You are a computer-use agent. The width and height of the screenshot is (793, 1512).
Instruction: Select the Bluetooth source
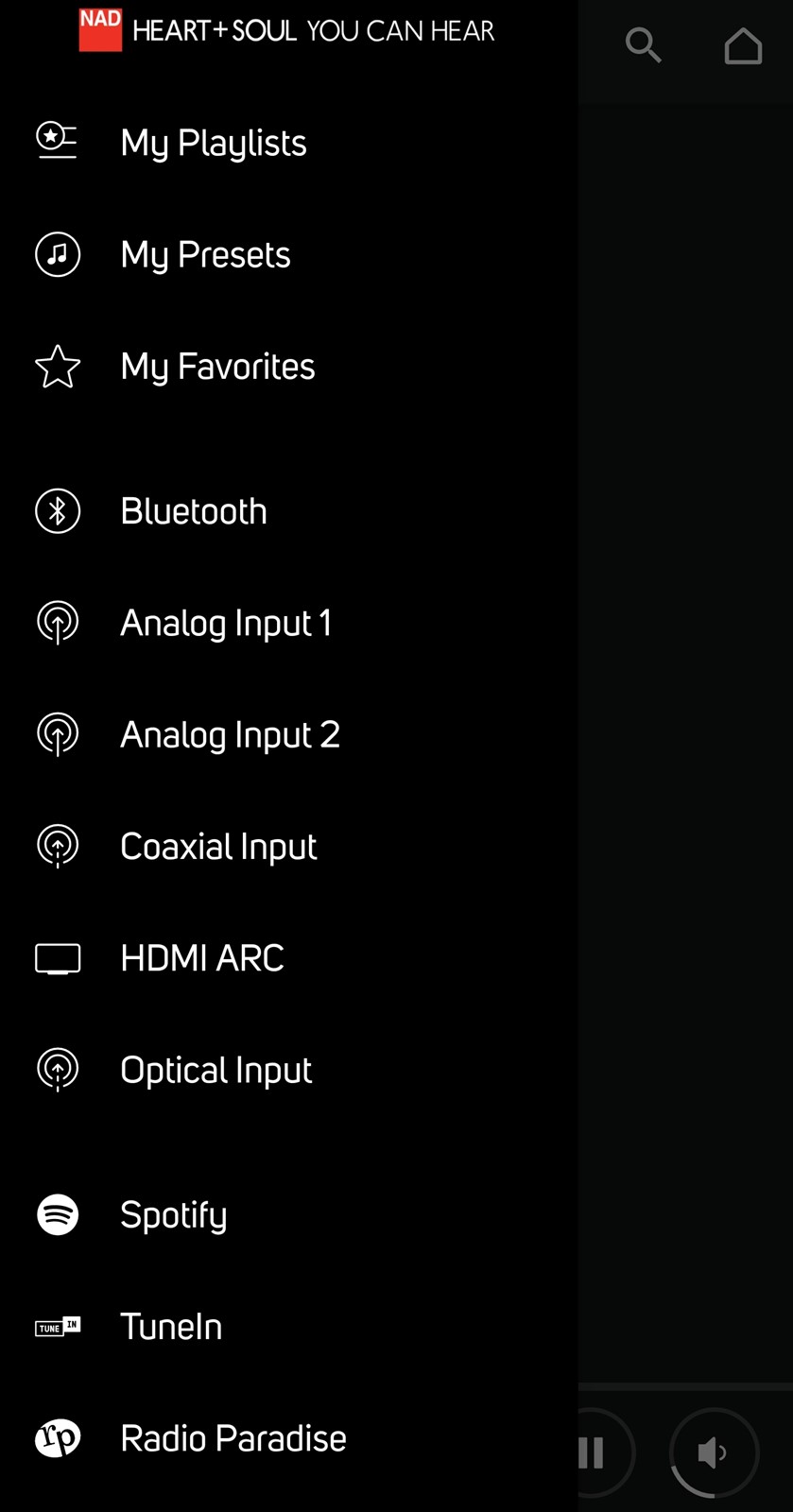pyautogui.click(x=288, y=511)
